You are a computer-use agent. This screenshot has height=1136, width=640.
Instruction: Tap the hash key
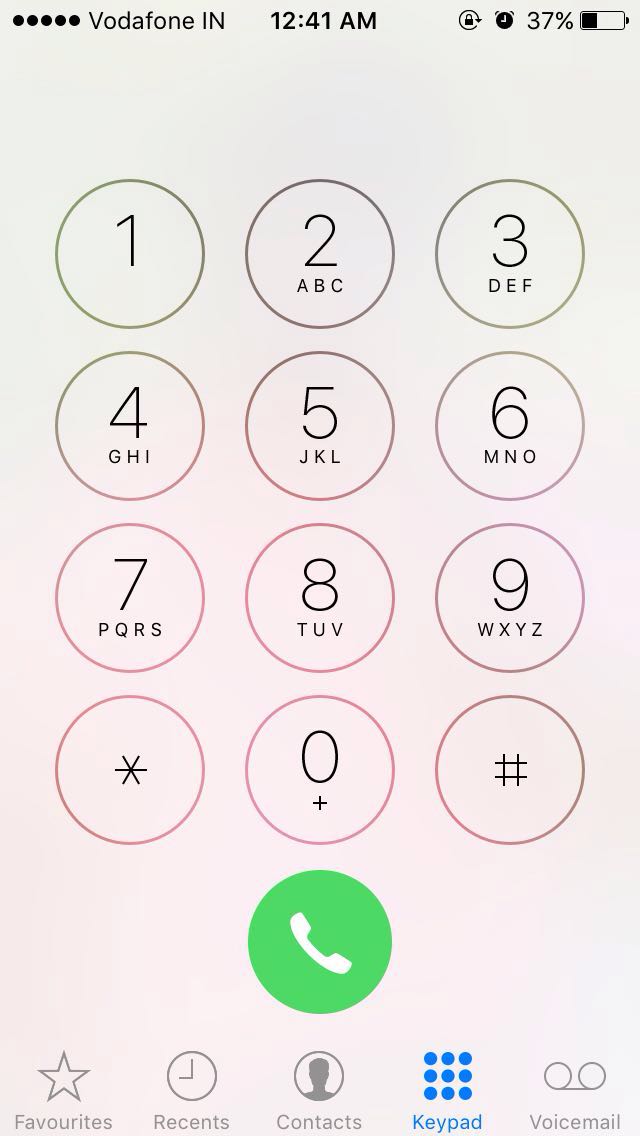(x=510, y=769)
